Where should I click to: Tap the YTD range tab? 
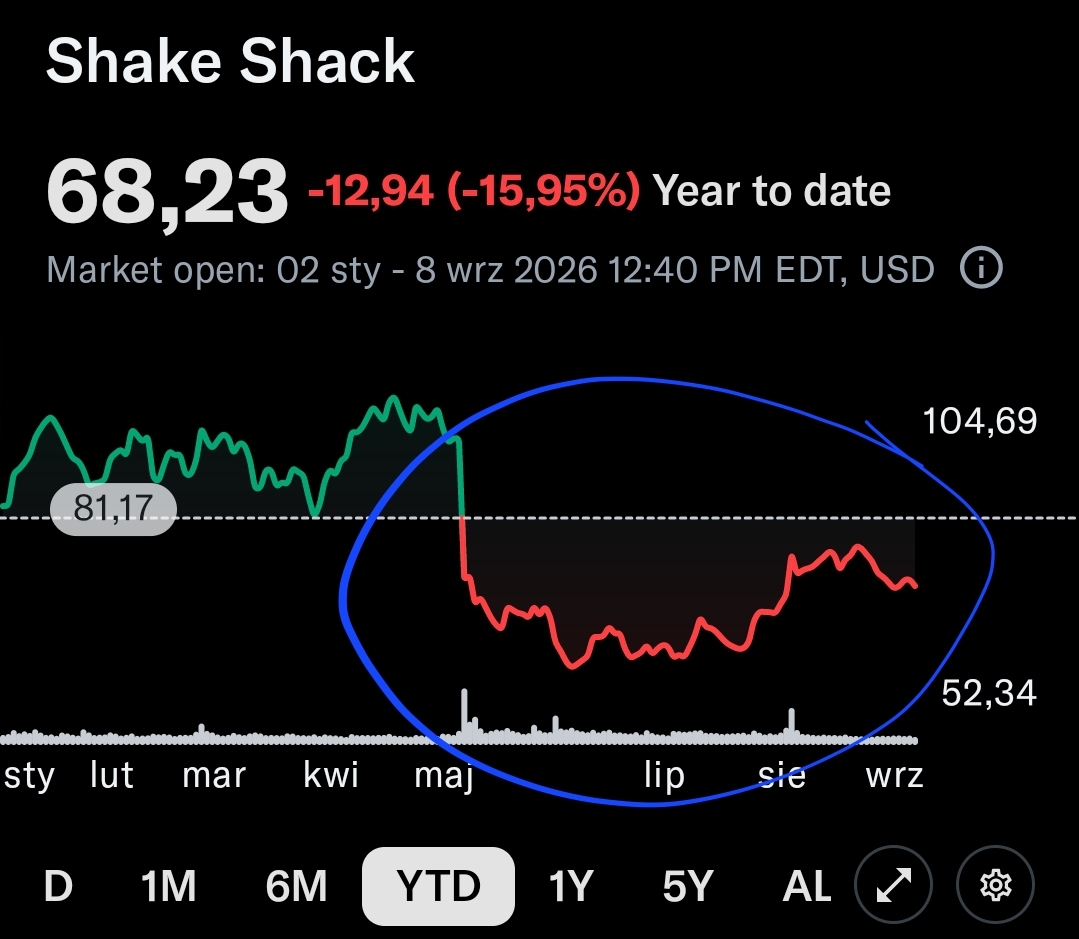tap(438, 886)
